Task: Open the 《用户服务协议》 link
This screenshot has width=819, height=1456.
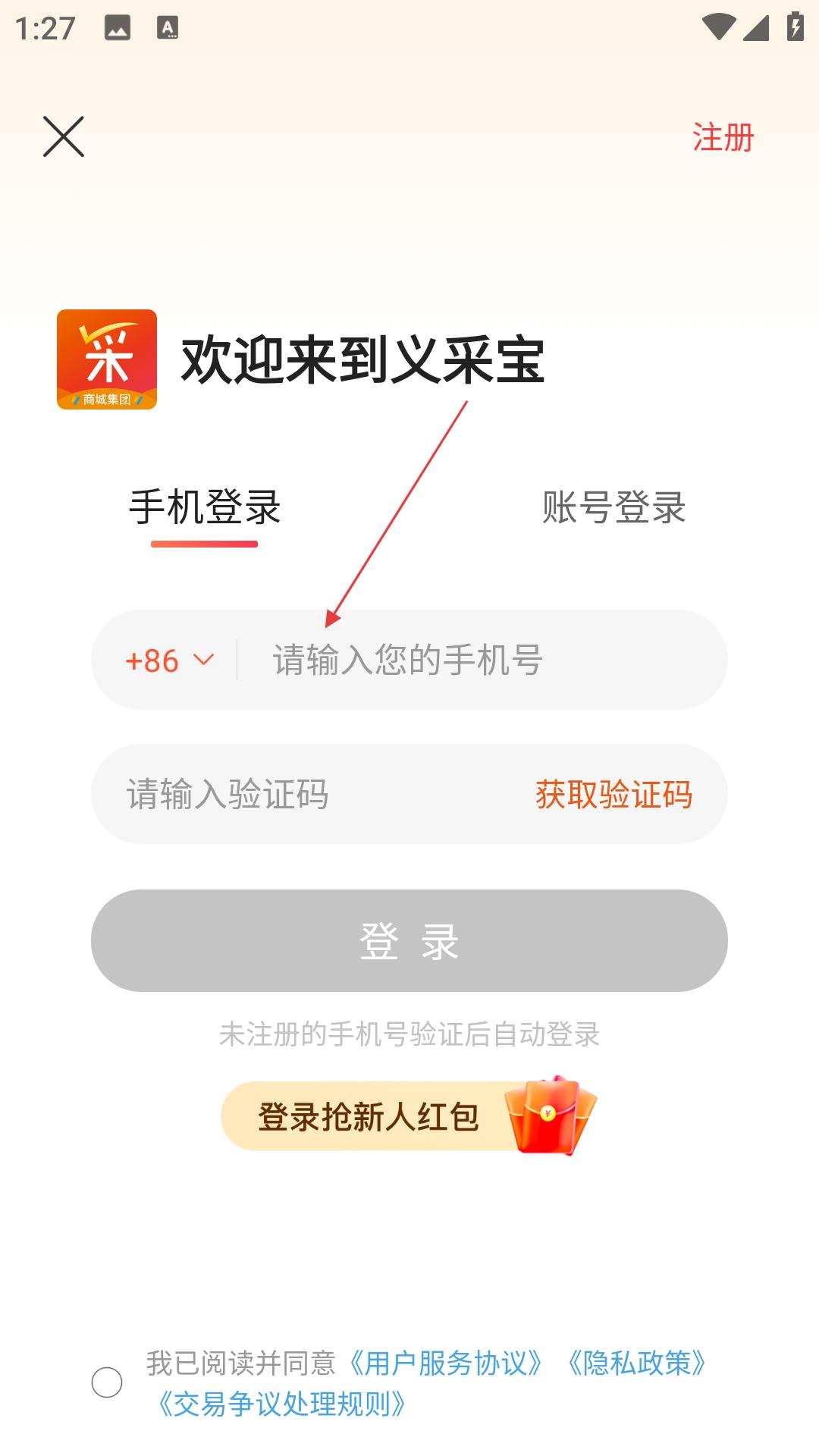Action: (446, 1363)
